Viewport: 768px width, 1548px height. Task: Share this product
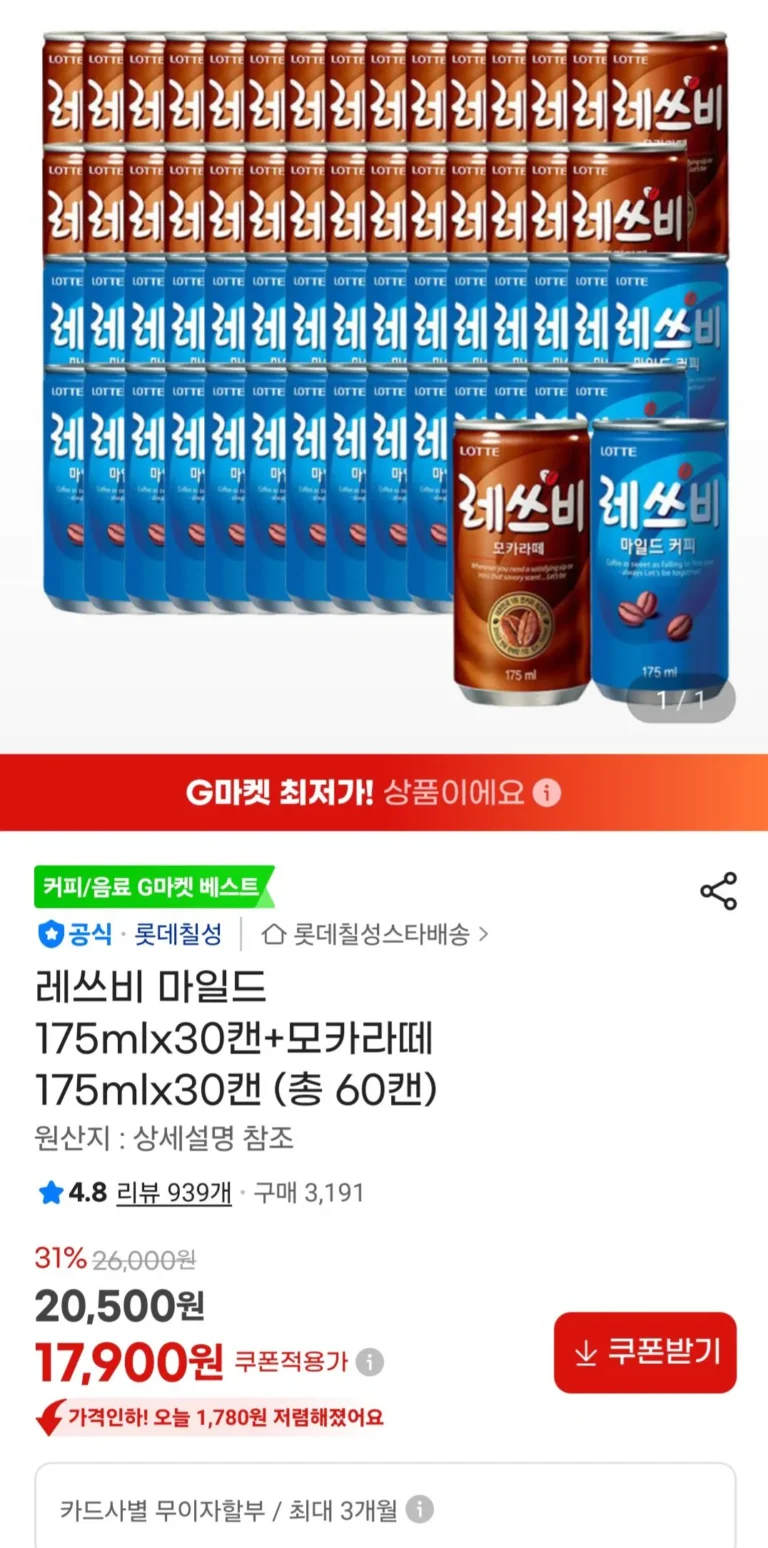click(718, 891)
